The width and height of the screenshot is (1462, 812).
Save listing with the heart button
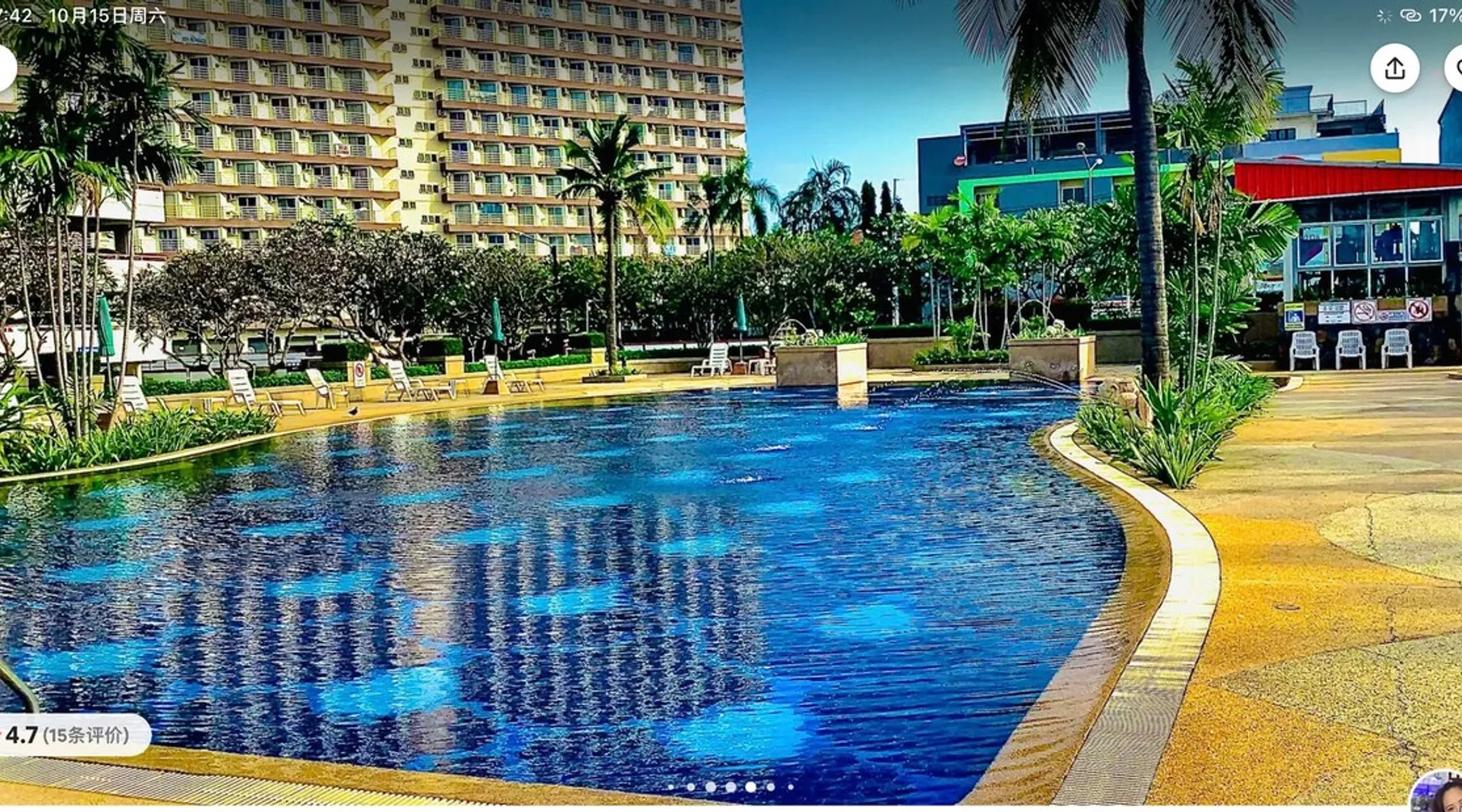[1456, 68]
